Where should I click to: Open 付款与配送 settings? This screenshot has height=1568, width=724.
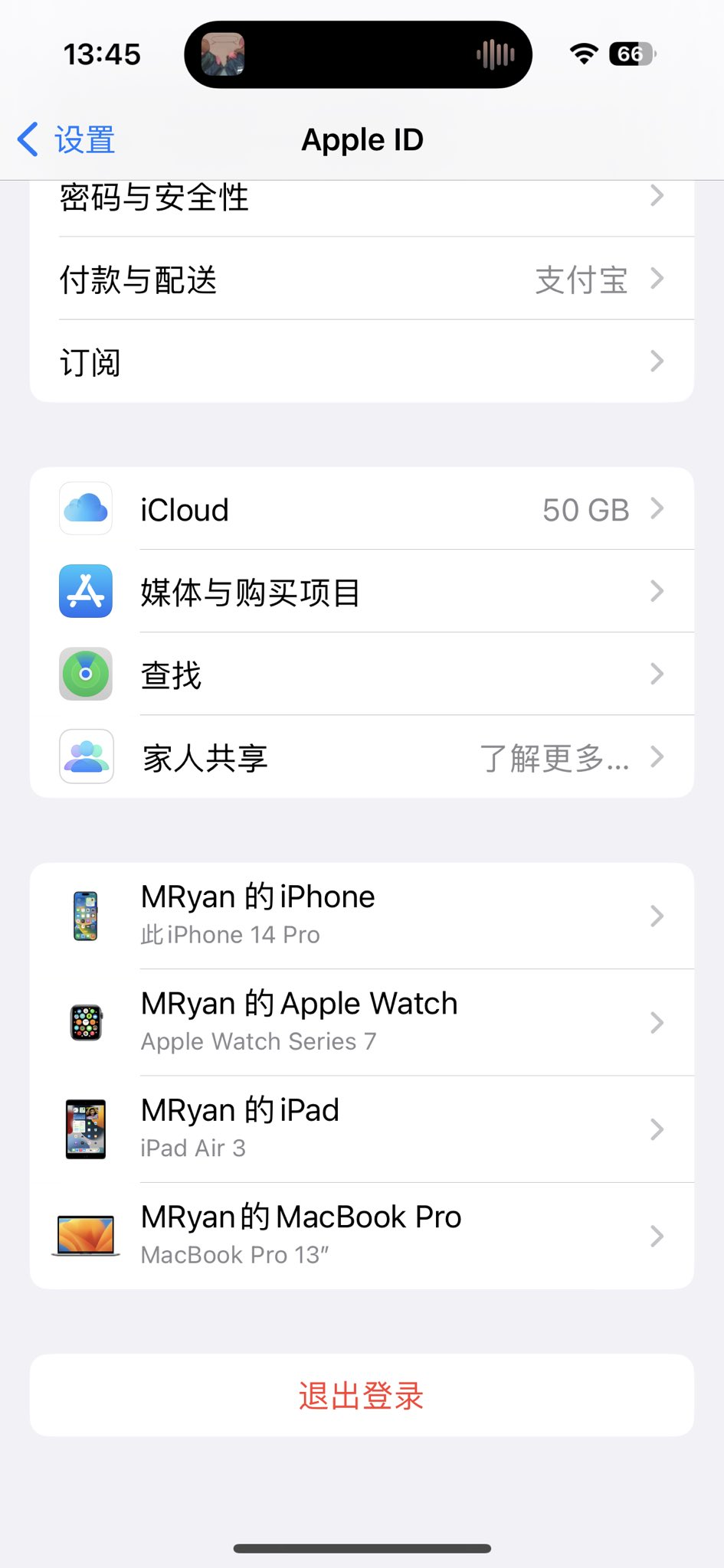pyautogui.click(x=360, y=279)
